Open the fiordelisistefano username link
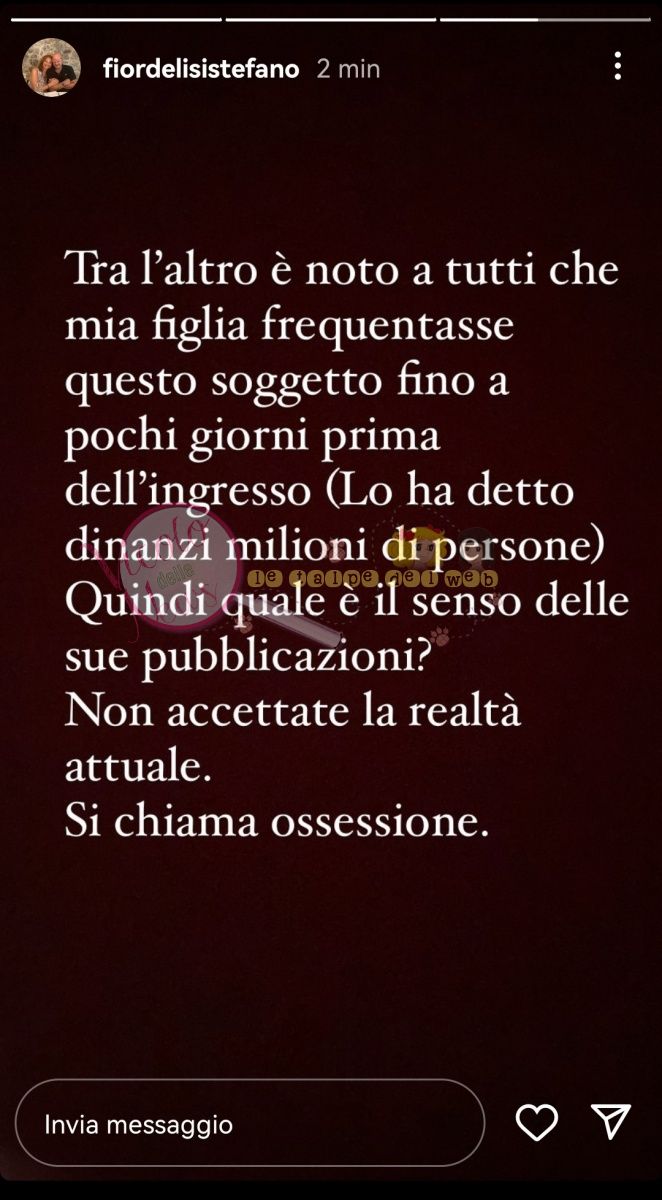 click(x=200, y=68)
